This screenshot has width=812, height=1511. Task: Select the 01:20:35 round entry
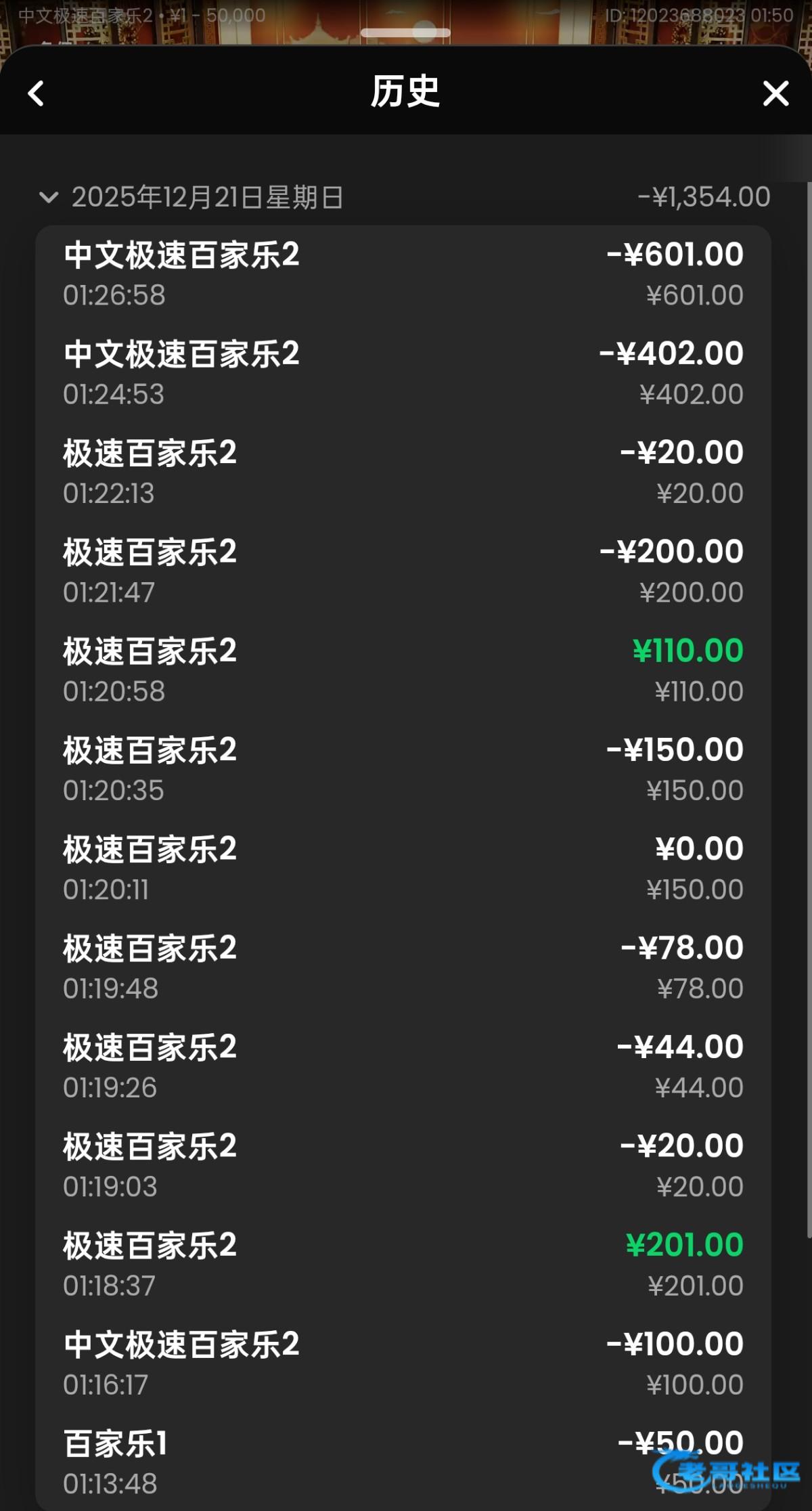click(403, 770)
